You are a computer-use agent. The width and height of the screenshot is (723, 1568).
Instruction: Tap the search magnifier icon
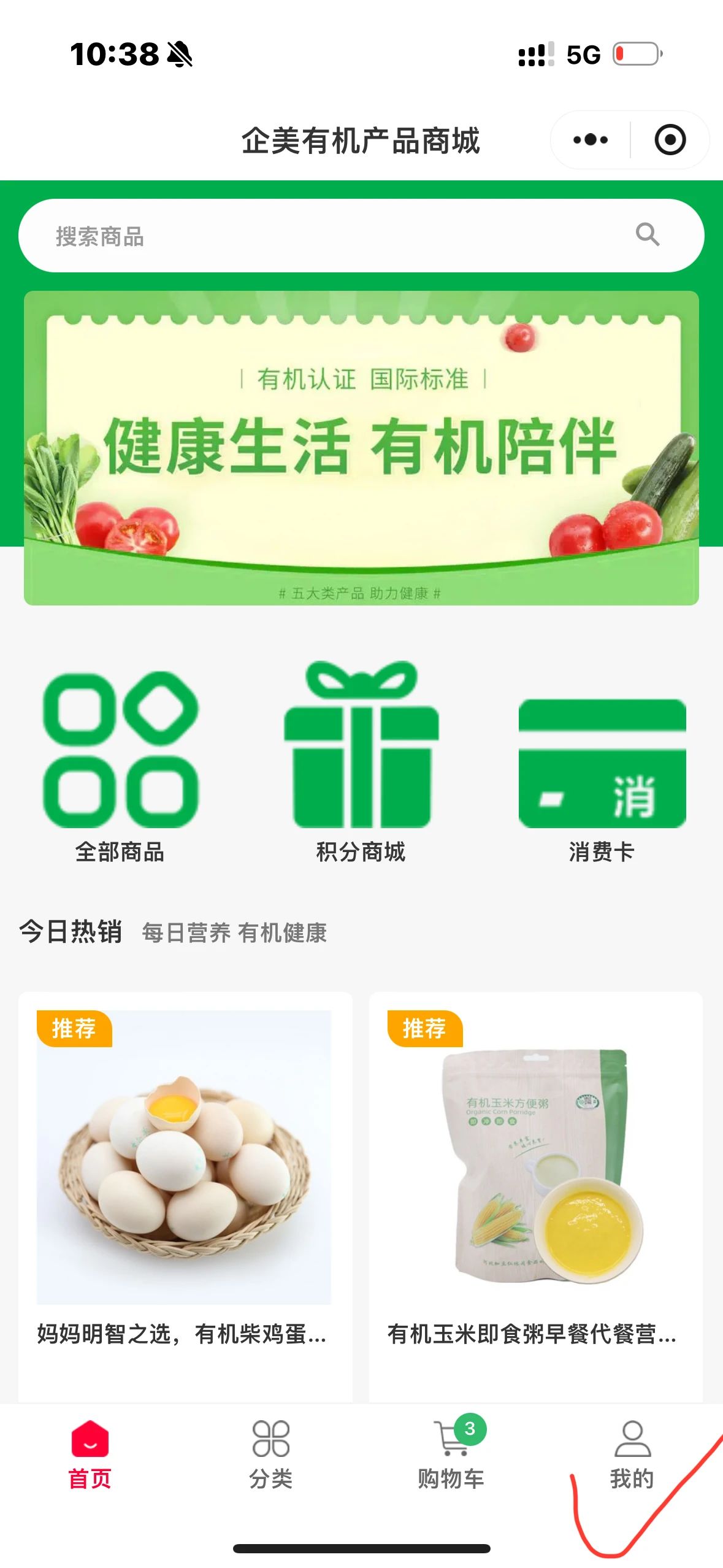coord(647,235)
